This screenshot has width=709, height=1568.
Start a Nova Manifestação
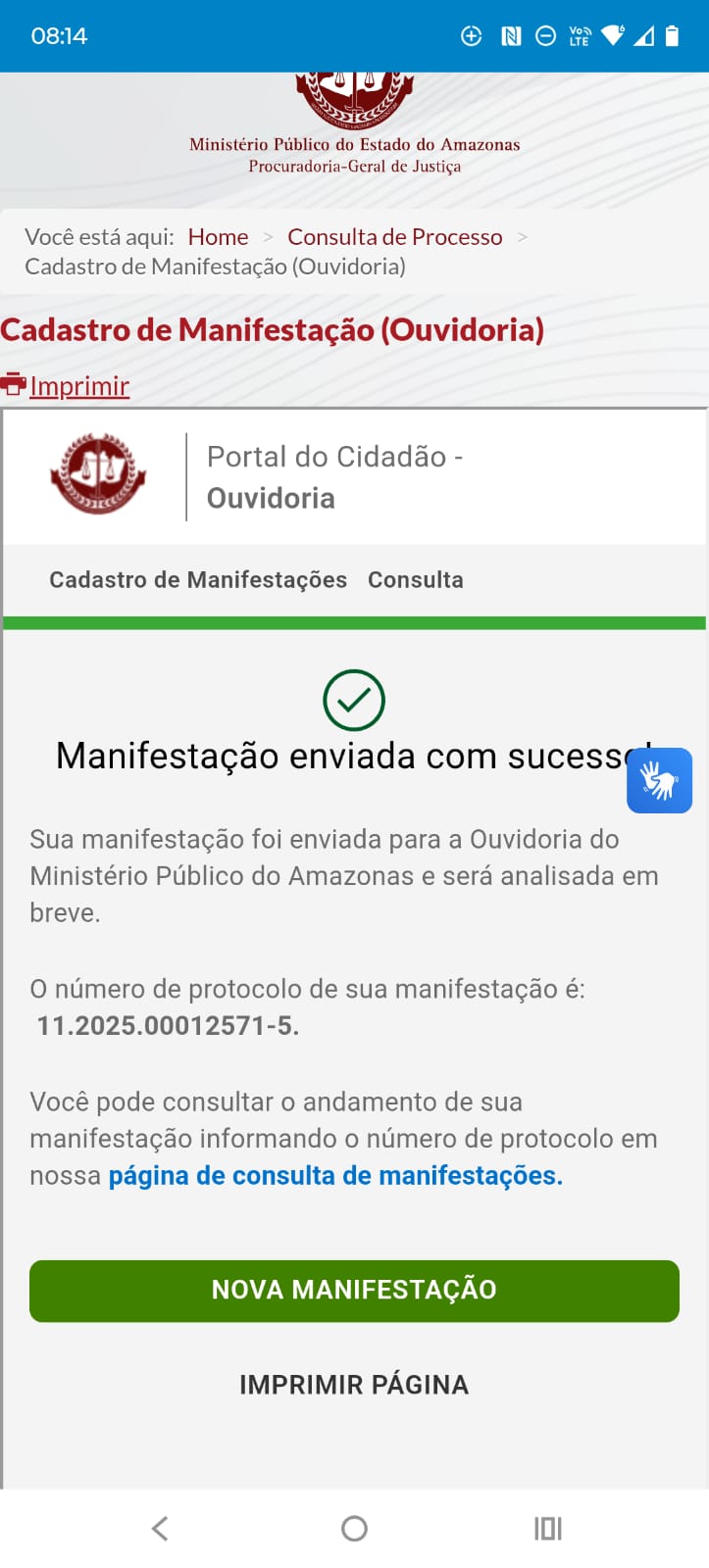coord(354,1291)
